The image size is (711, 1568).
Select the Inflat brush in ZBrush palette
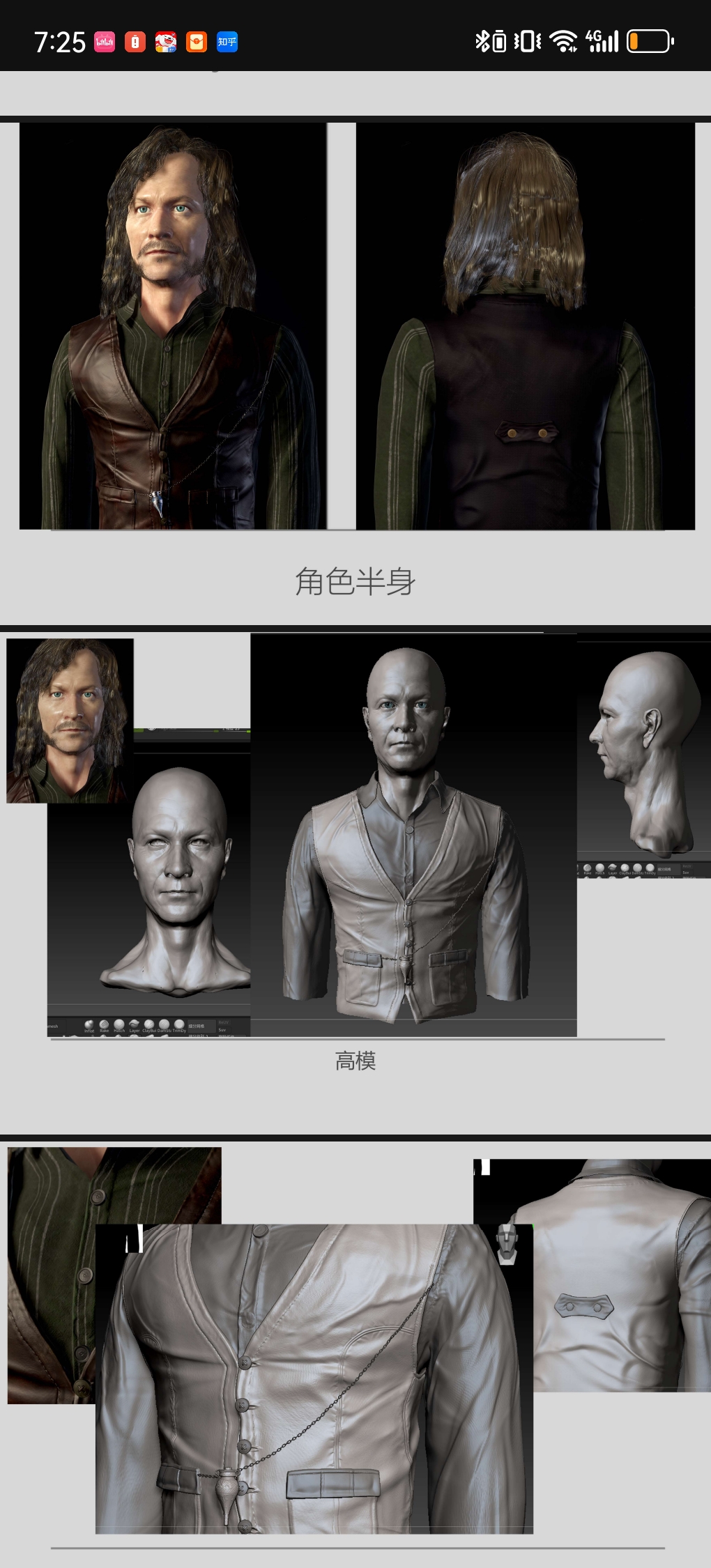point(89,1022)
